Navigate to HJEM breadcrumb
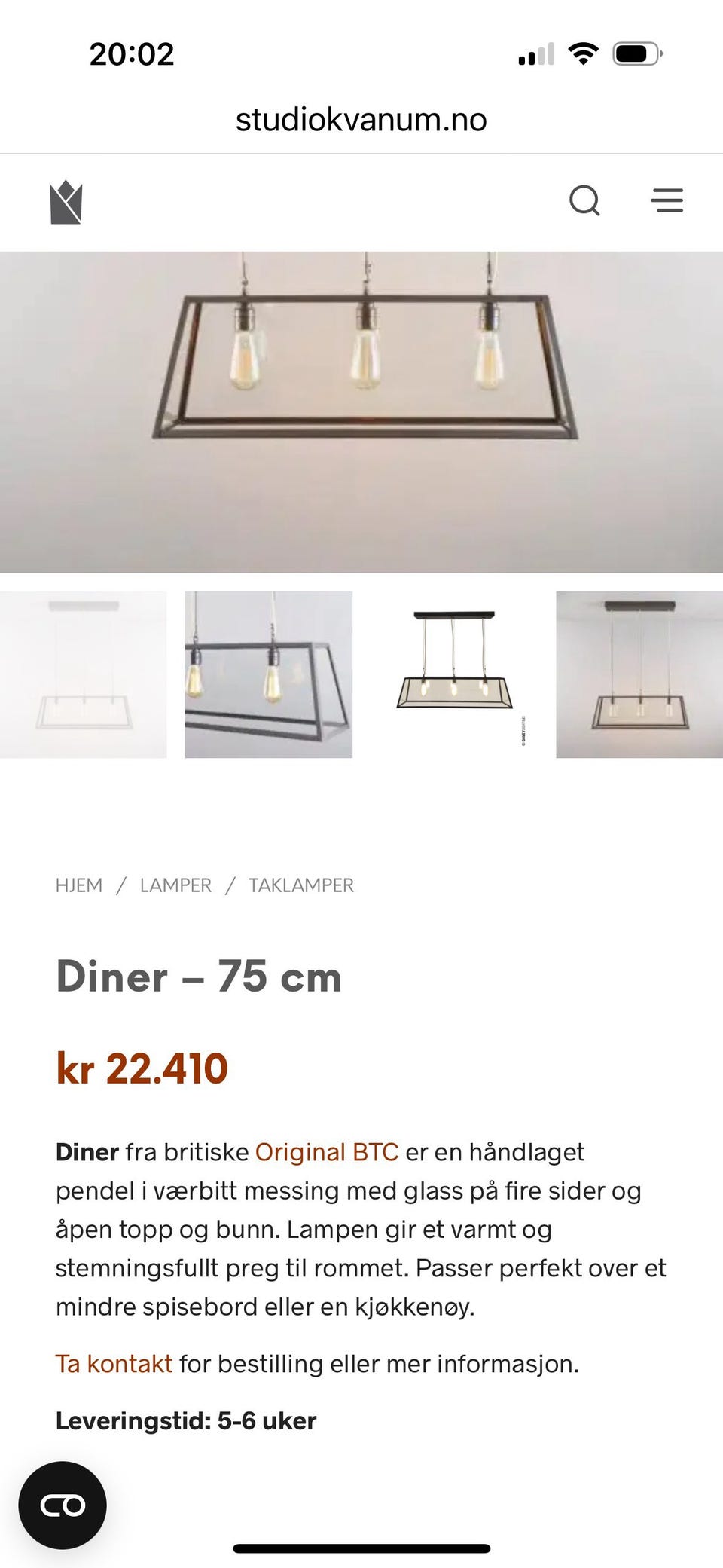723x1568 pixels. (x=79, y=885)
